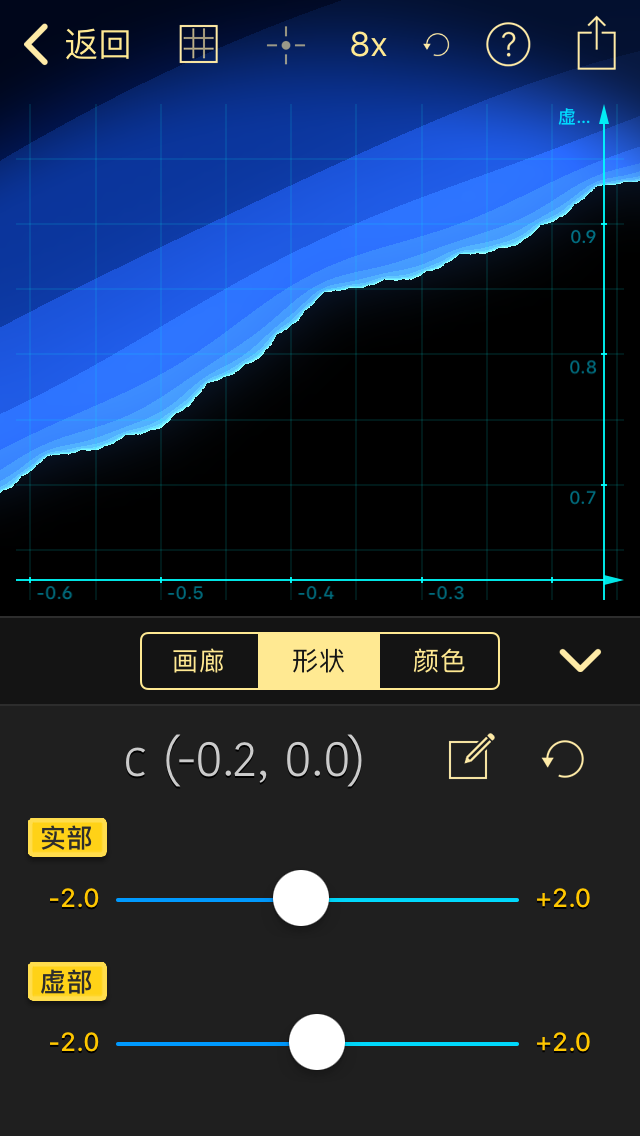Switch to the 画廊 tab
The height and width of the screenshot is (1136, 640).
click(199, 661)
